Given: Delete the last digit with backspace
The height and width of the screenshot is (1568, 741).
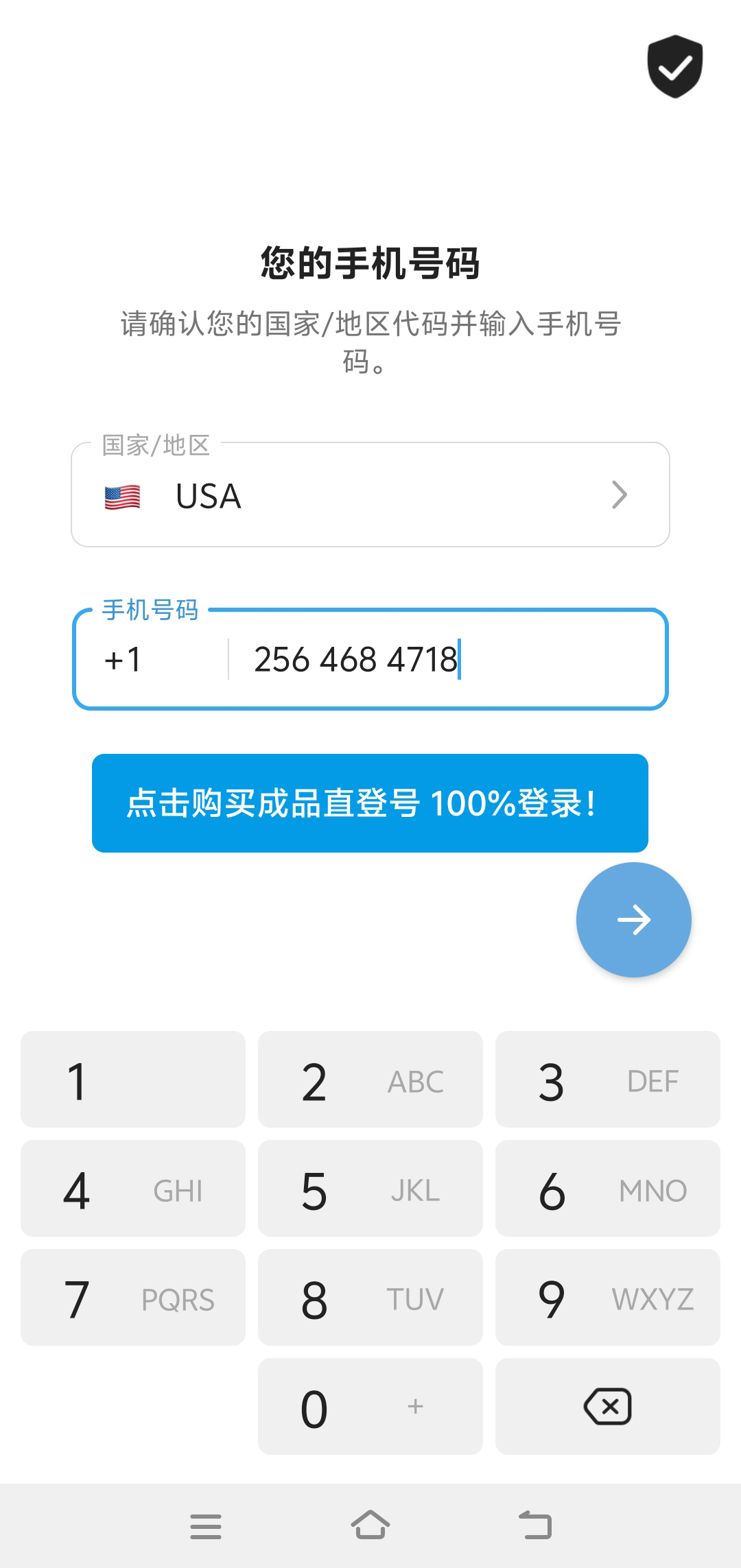Looking at the screenshot, I should click(608, 1407).
